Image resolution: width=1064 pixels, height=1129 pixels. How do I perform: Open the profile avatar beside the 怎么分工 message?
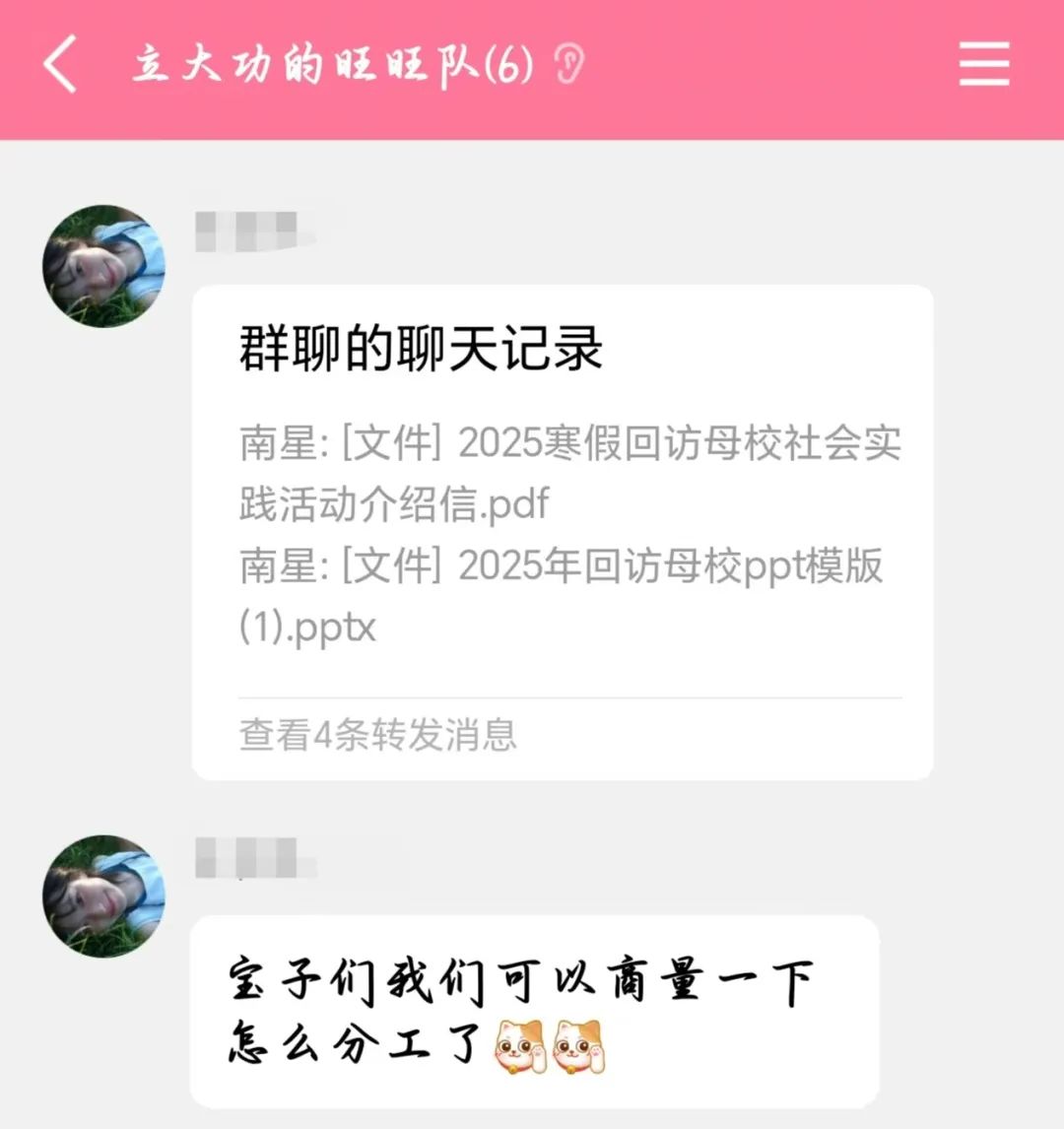tap(103, 896)
